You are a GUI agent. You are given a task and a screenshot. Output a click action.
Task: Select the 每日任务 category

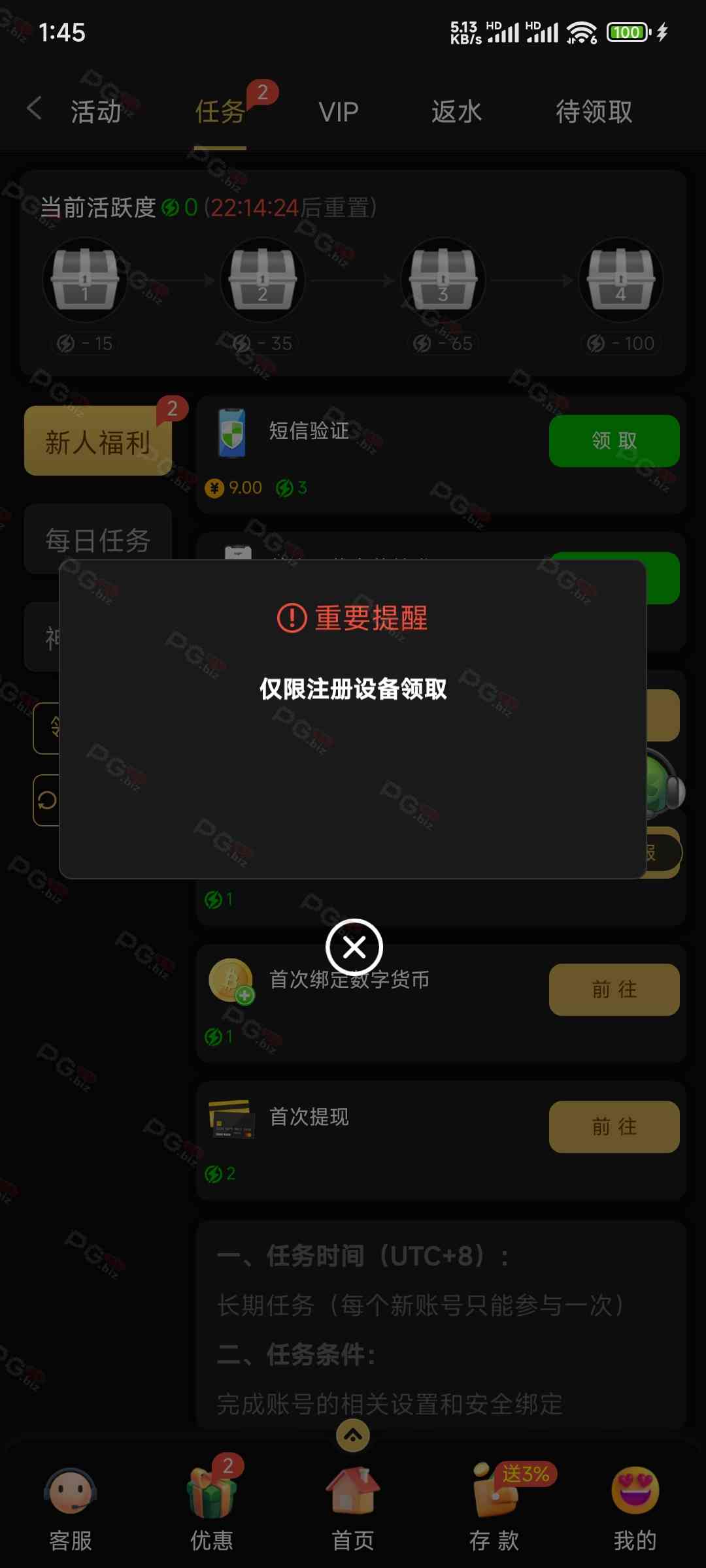coord(98,540)
